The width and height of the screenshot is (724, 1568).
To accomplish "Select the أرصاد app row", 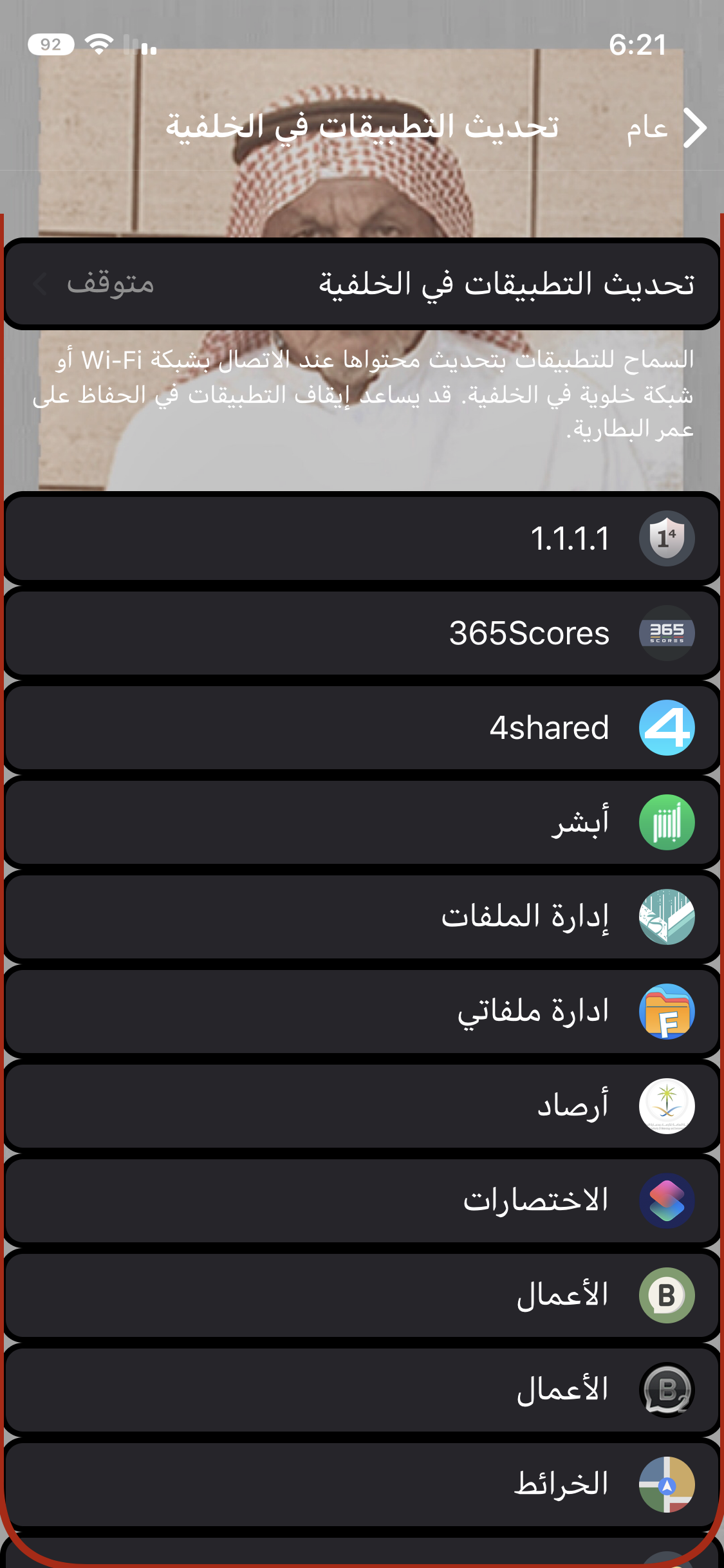I will point(362,1106).
